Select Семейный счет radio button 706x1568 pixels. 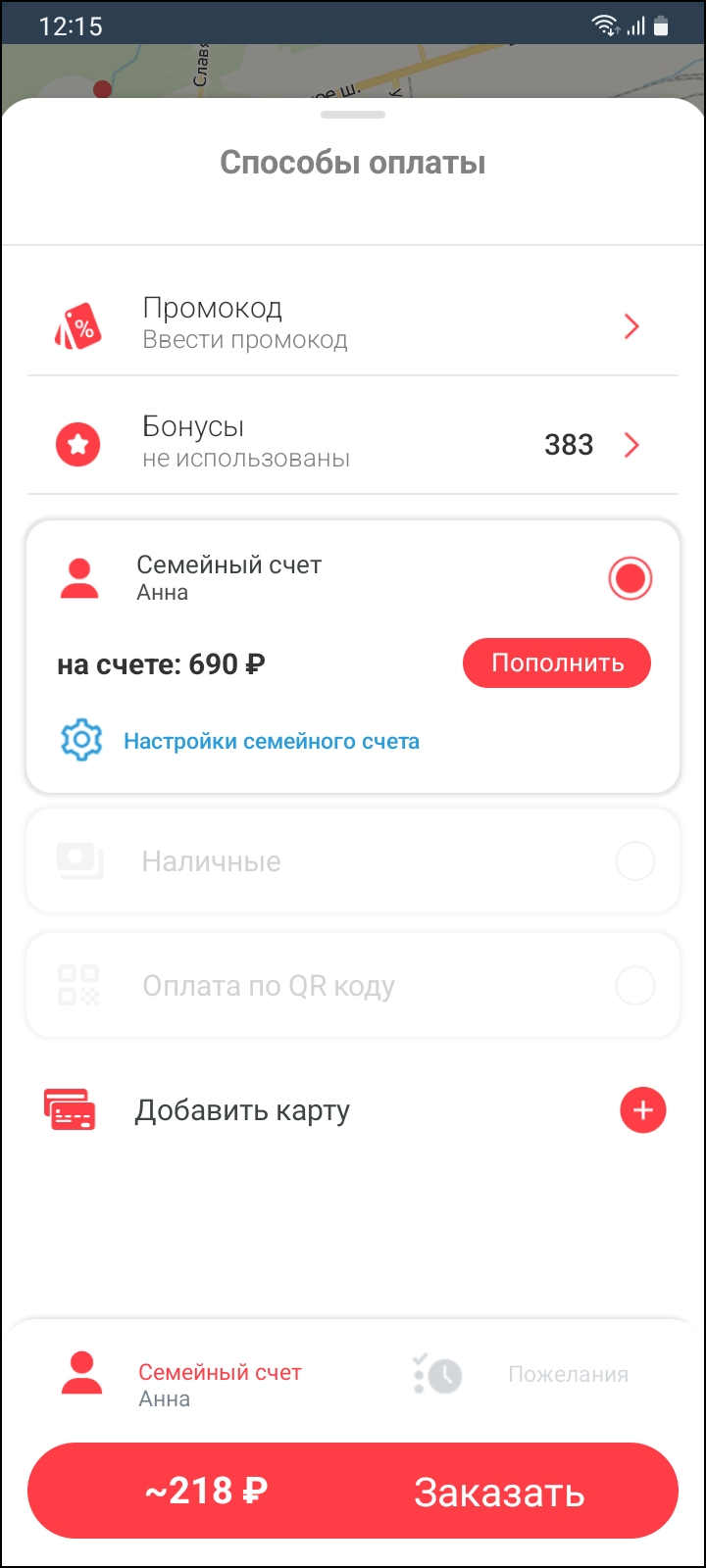coord(630,578)
